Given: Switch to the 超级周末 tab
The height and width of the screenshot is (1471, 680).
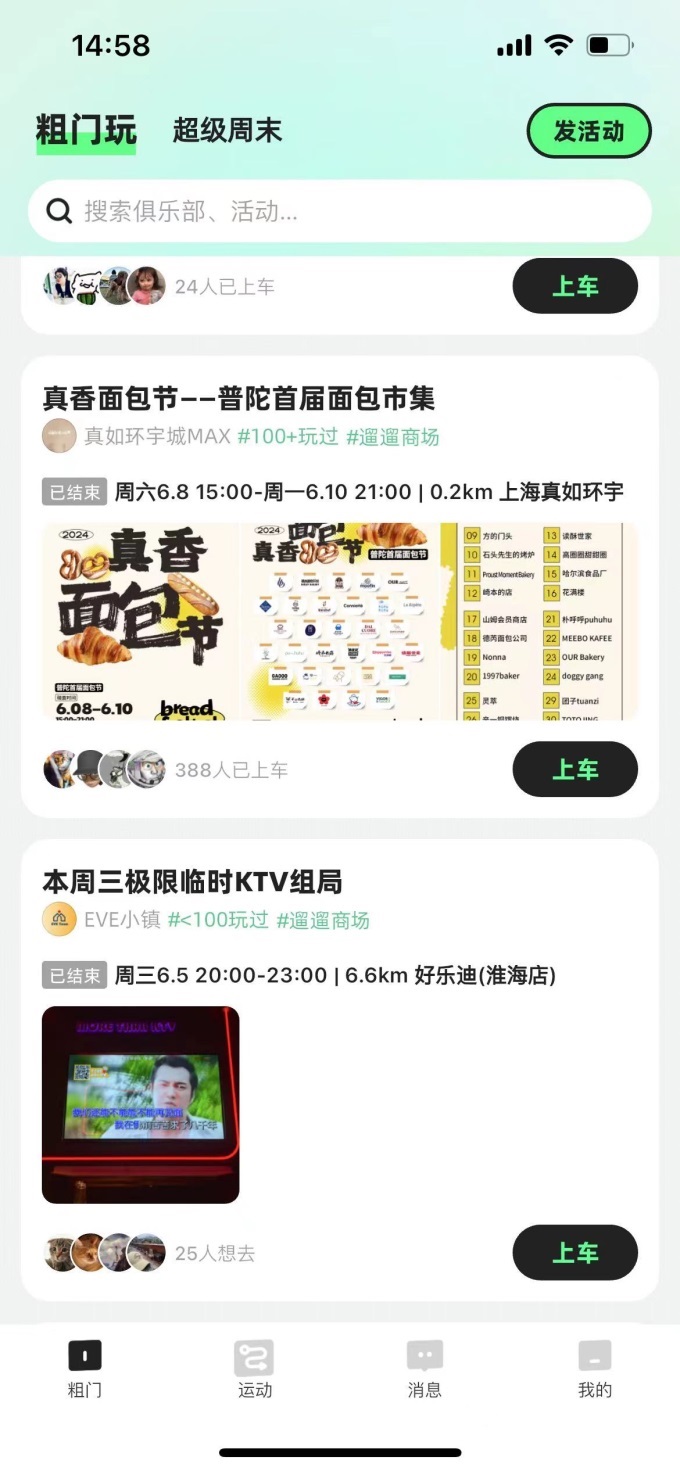Looking at the screenshot, I should (227, 130).
